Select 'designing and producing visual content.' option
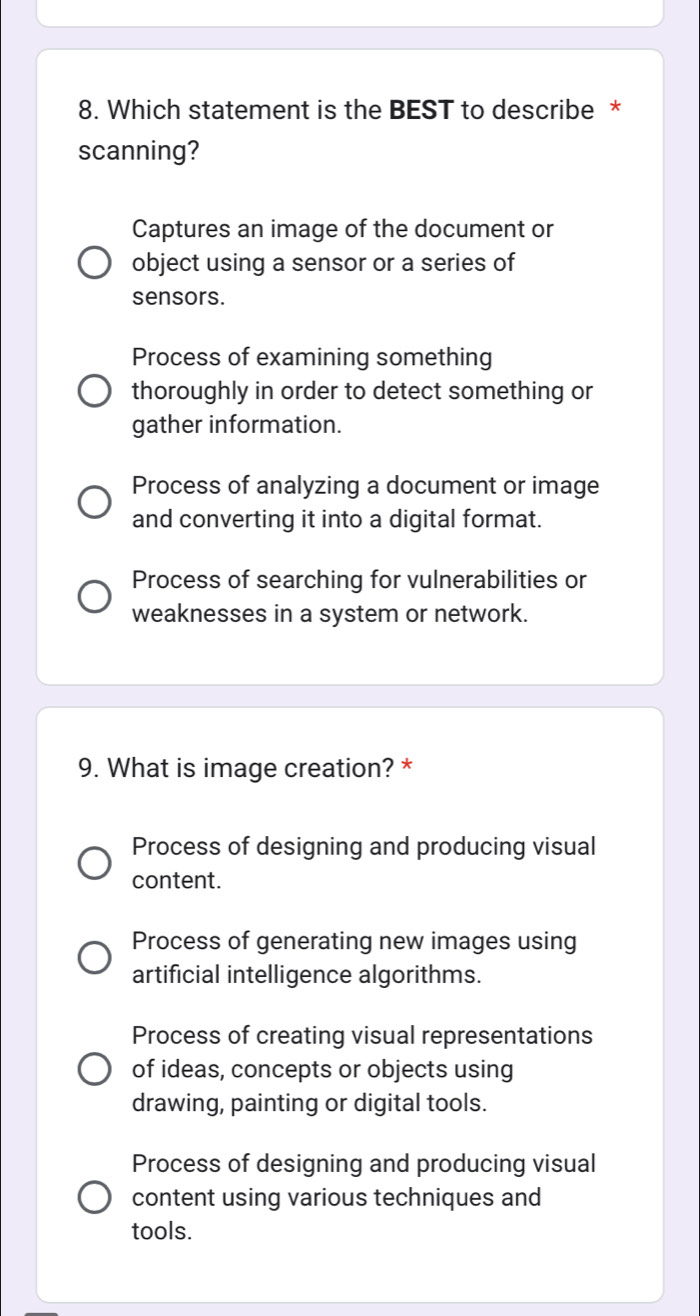This screenshot has width=700, height=1316. coord(95,864)
